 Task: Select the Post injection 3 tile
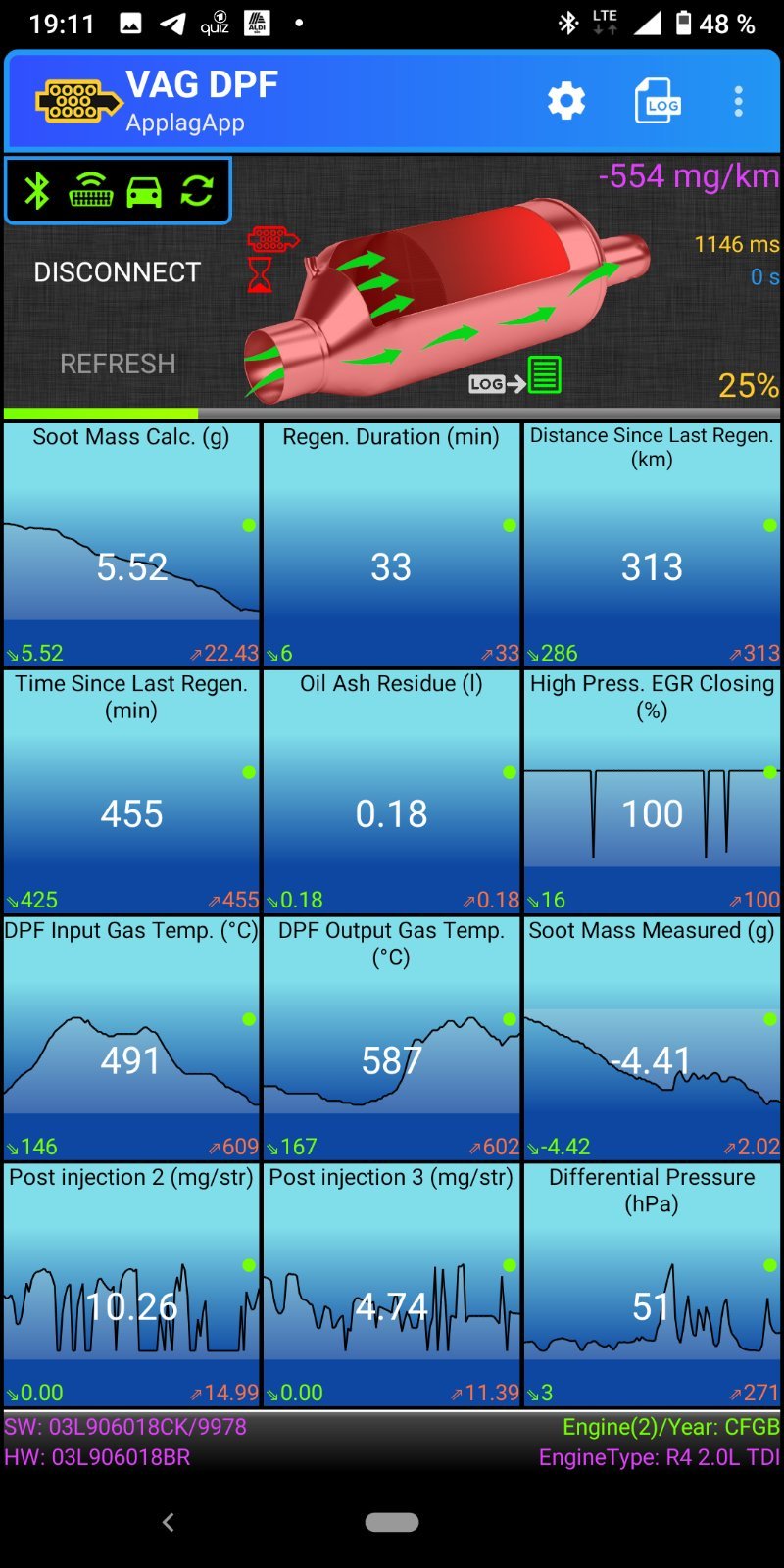click(x=391, y=1285)
